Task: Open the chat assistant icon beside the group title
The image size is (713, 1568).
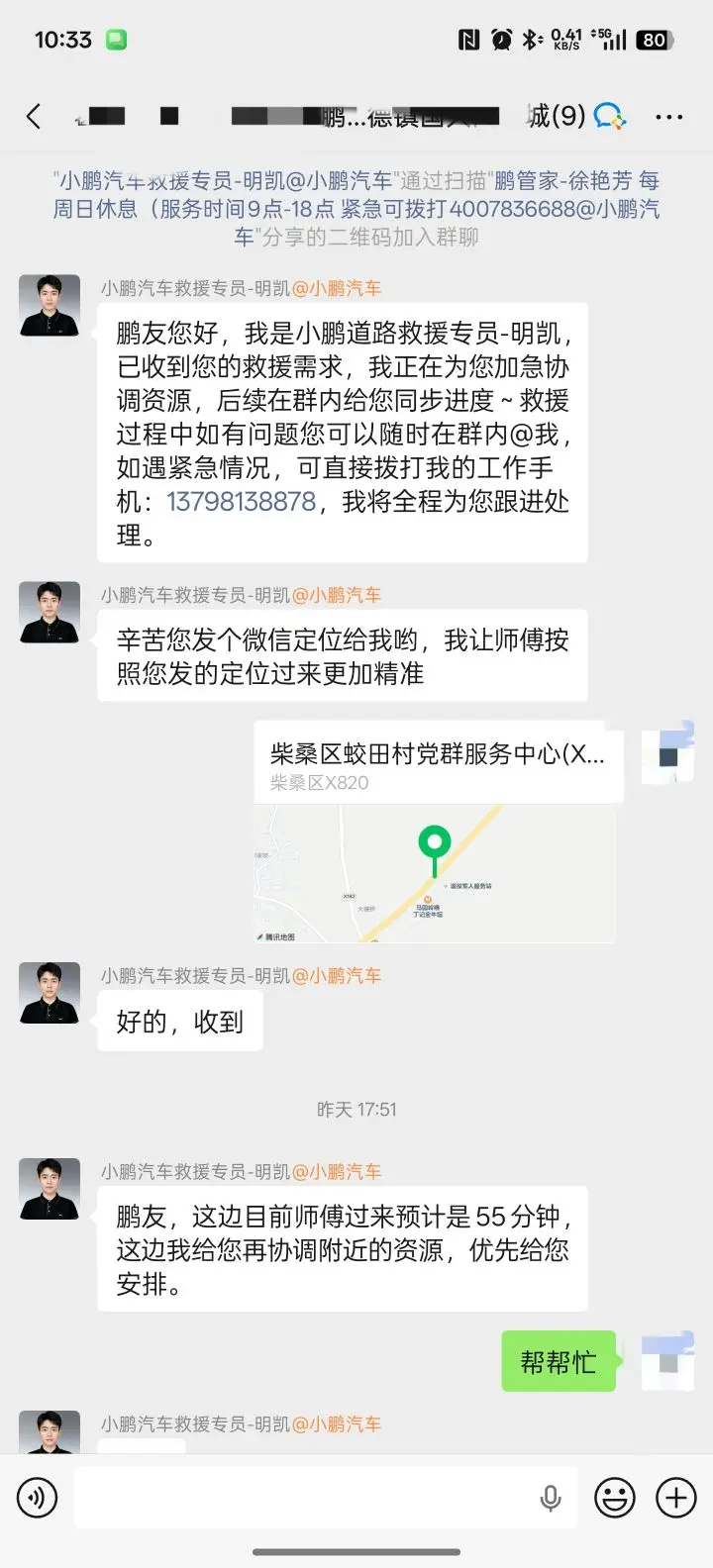Action: 610,117
